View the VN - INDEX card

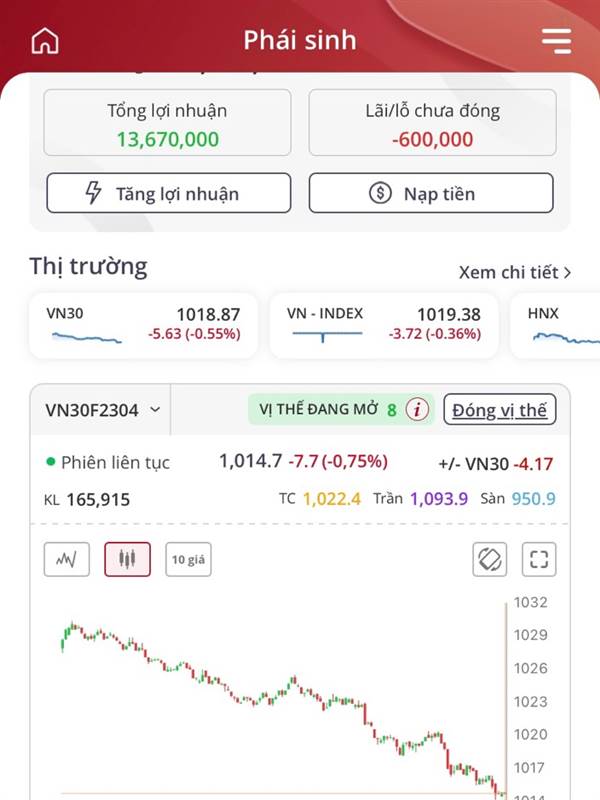[383, 325]
